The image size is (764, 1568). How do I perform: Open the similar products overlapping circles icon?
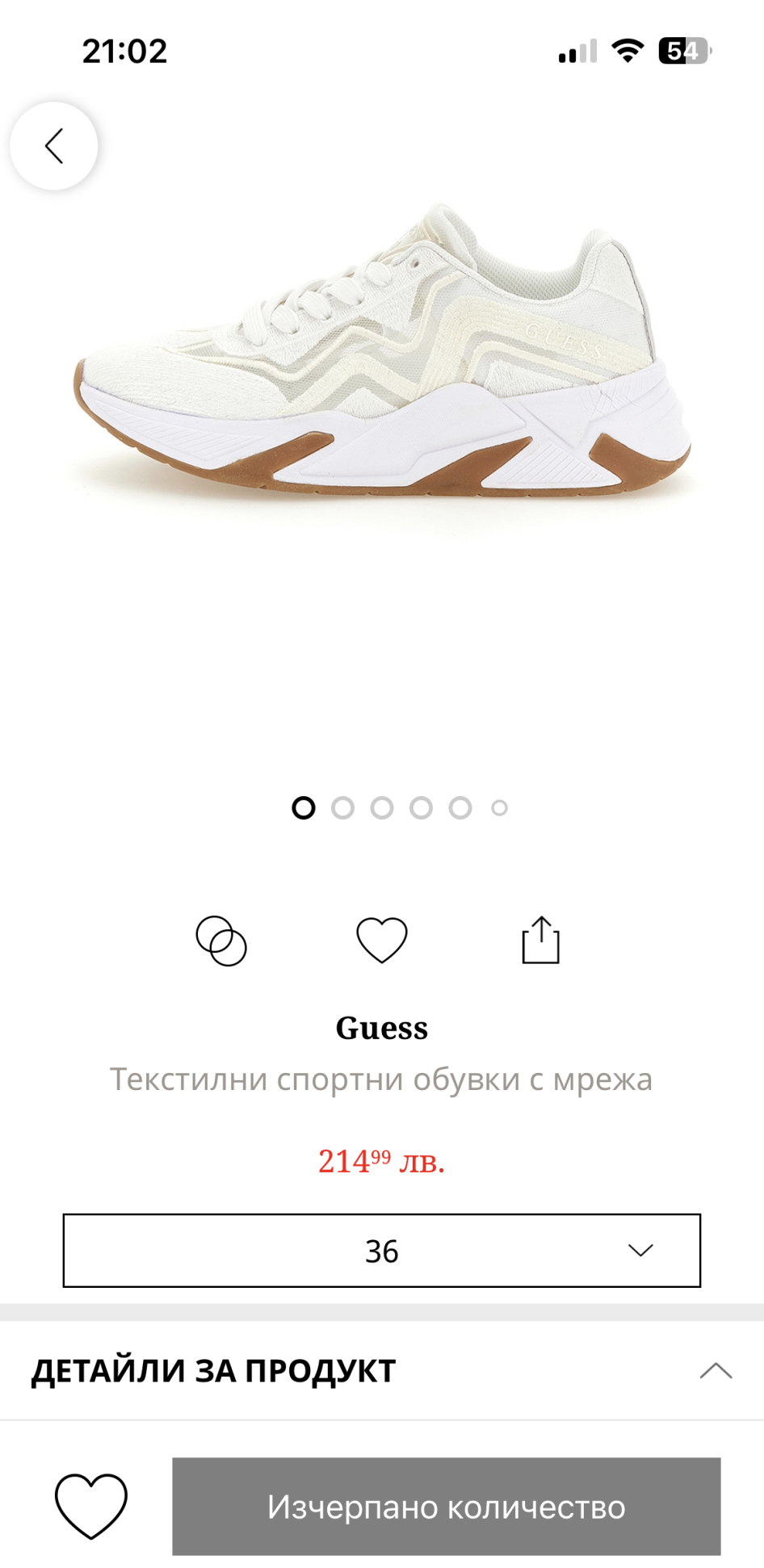pos(221,941)
